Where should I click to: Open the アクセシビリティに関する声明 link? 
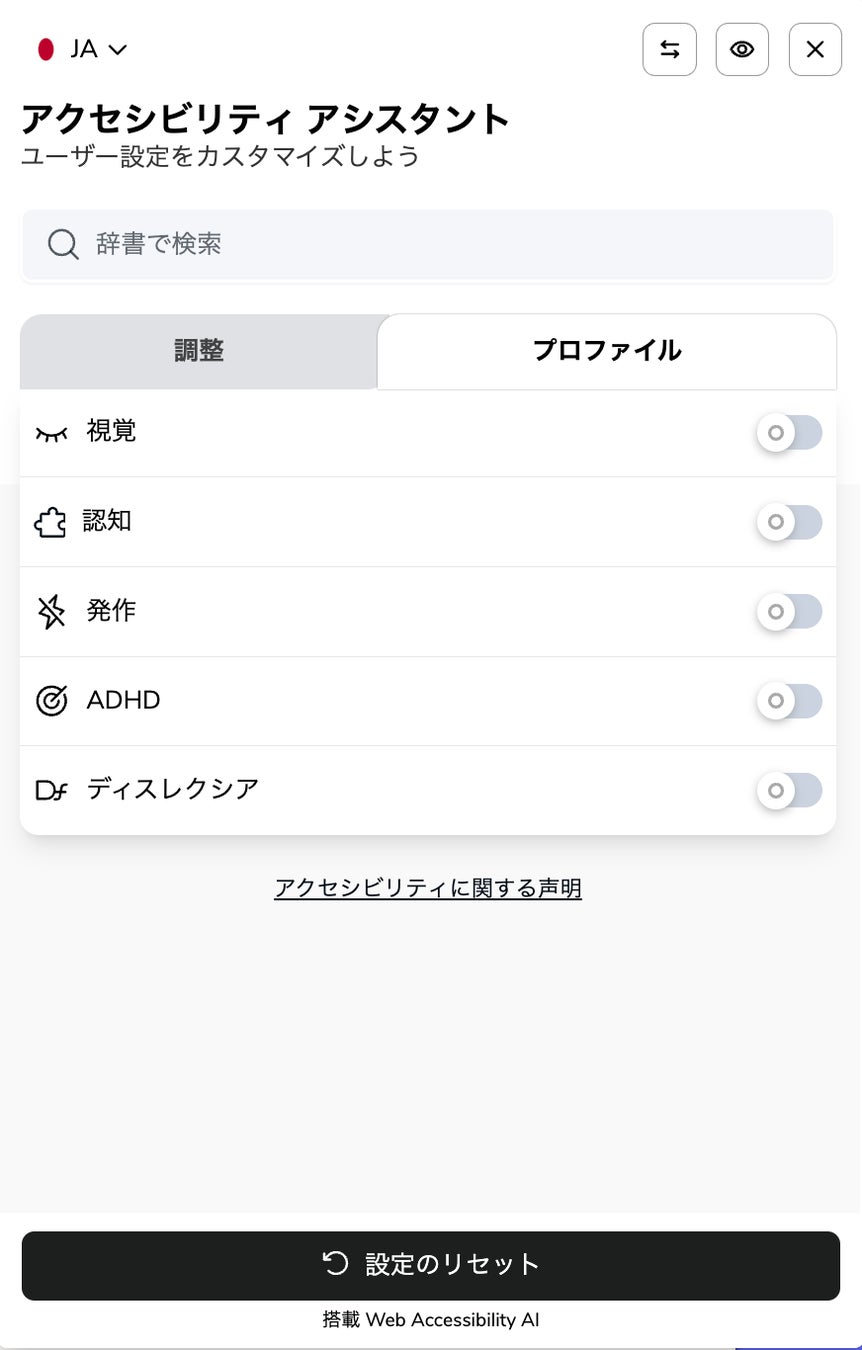coord(428,888)
